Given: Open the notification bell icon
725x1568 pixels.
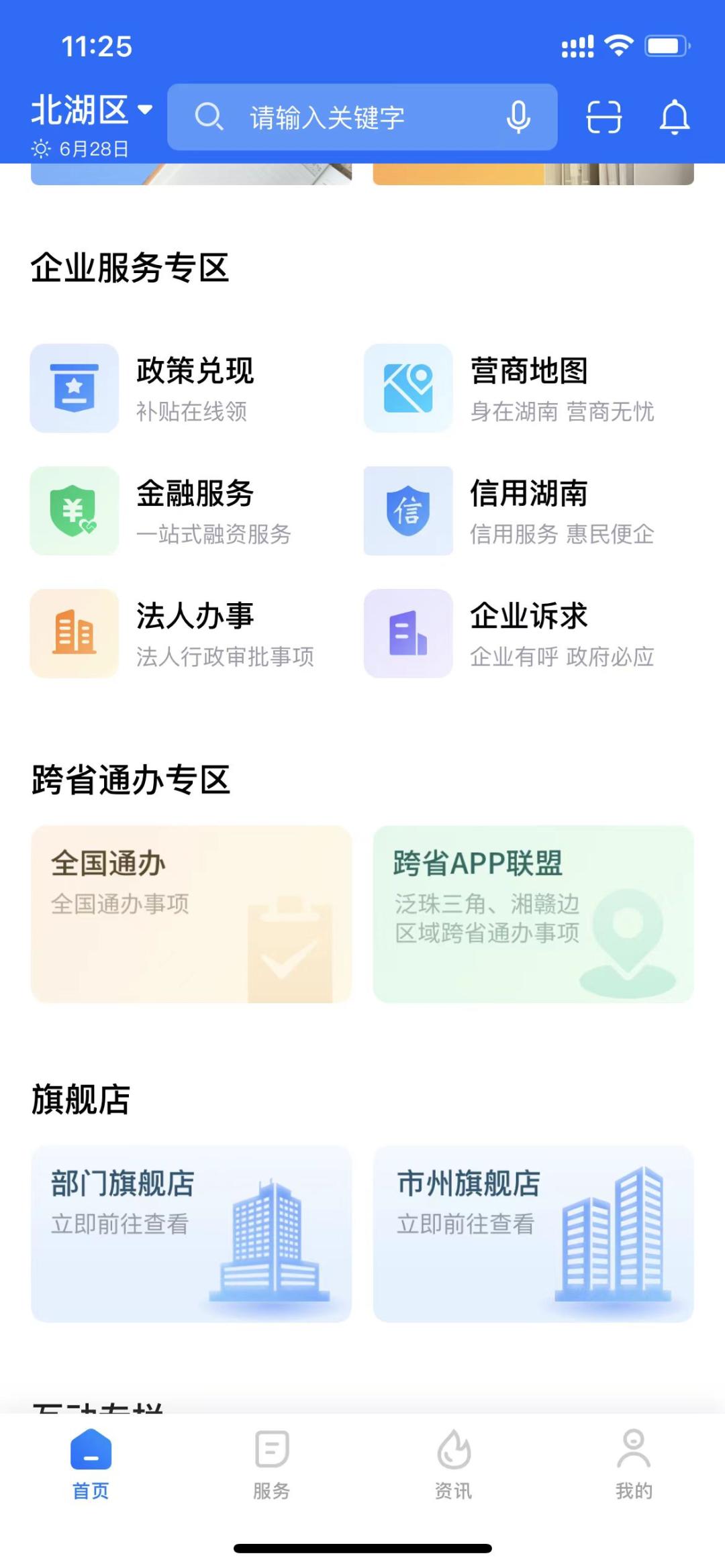Looking at the screenshot, I should 674,116.
